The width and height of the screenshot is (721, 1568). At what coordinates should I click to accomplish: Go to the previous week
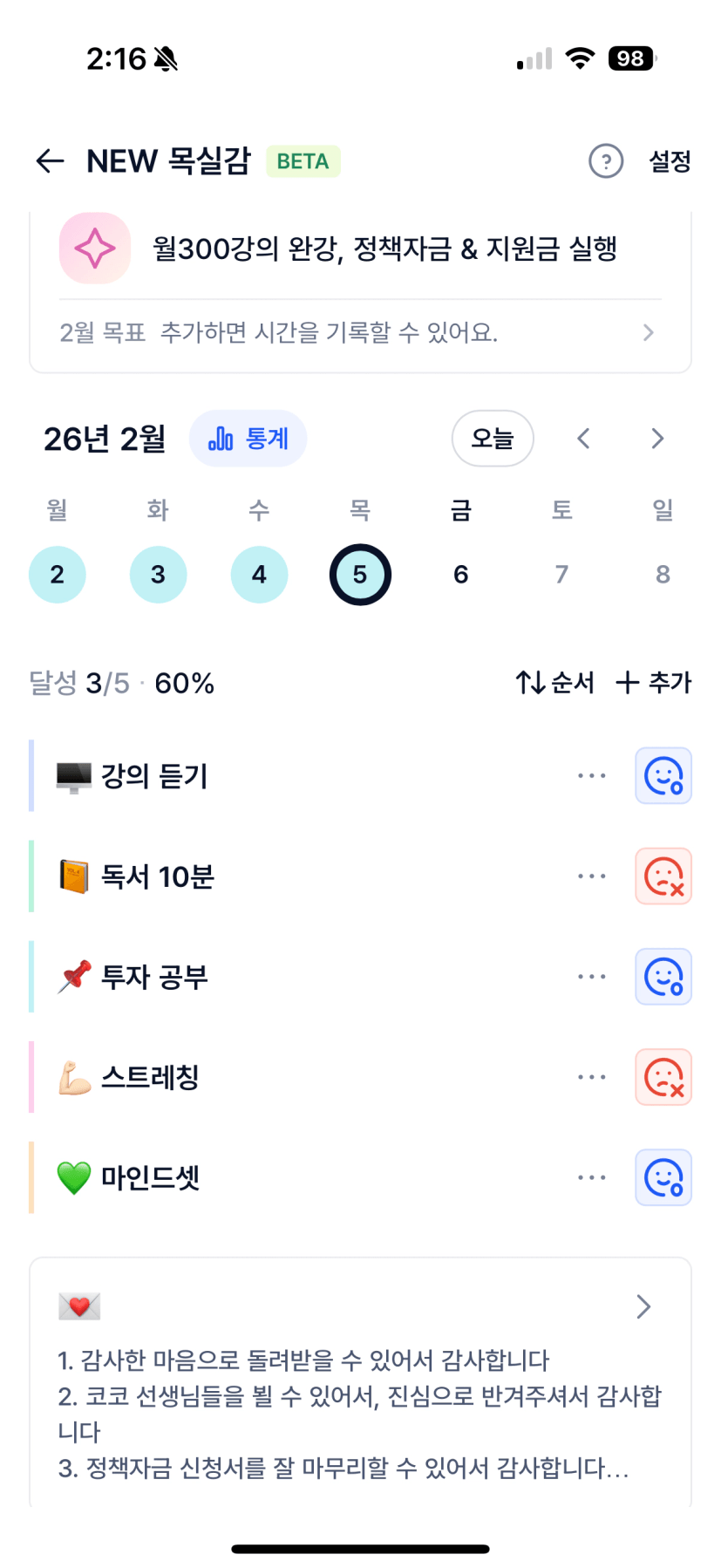point(584,439)
